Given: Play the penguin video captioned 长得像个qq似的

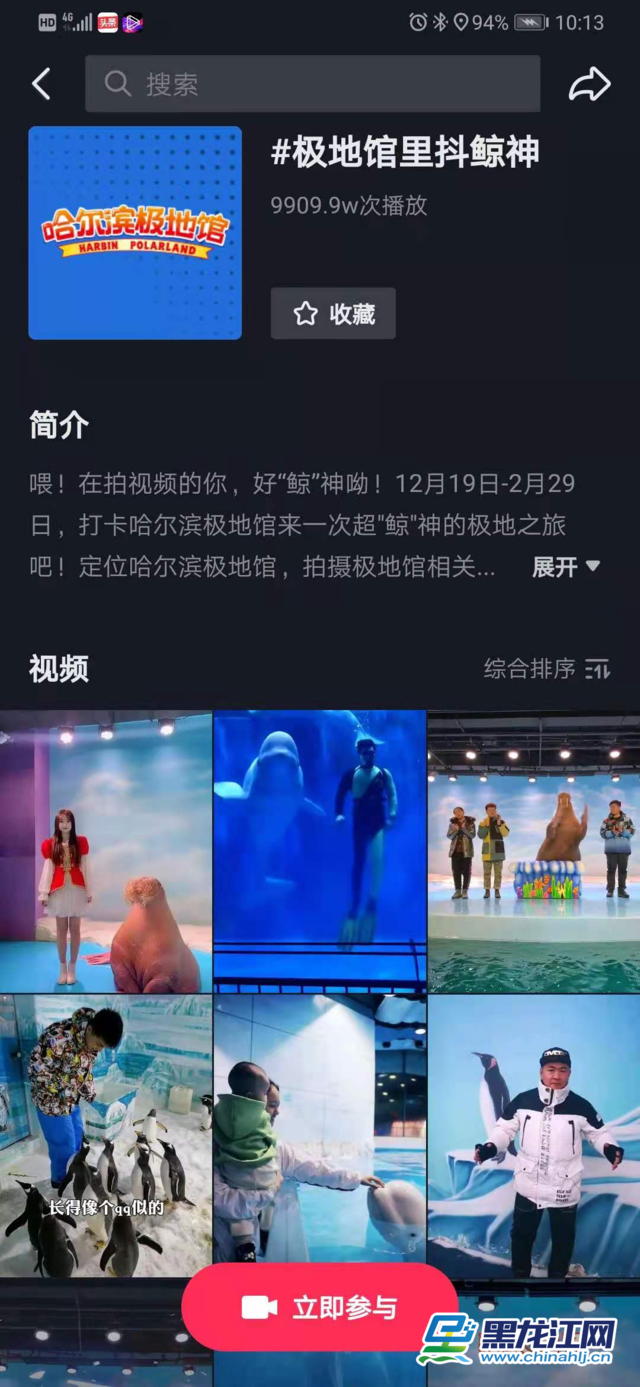Looking at the screenshot, I should [x=106, y=1135].
